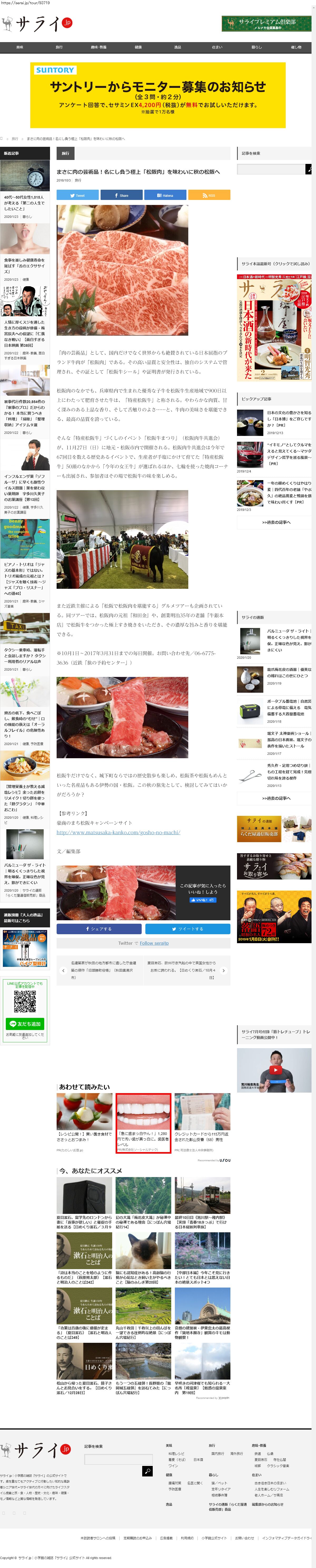This screenshot has width=316, height=1568.
Task: Share the article on Facebook
Action: click(x=121, y=195)
